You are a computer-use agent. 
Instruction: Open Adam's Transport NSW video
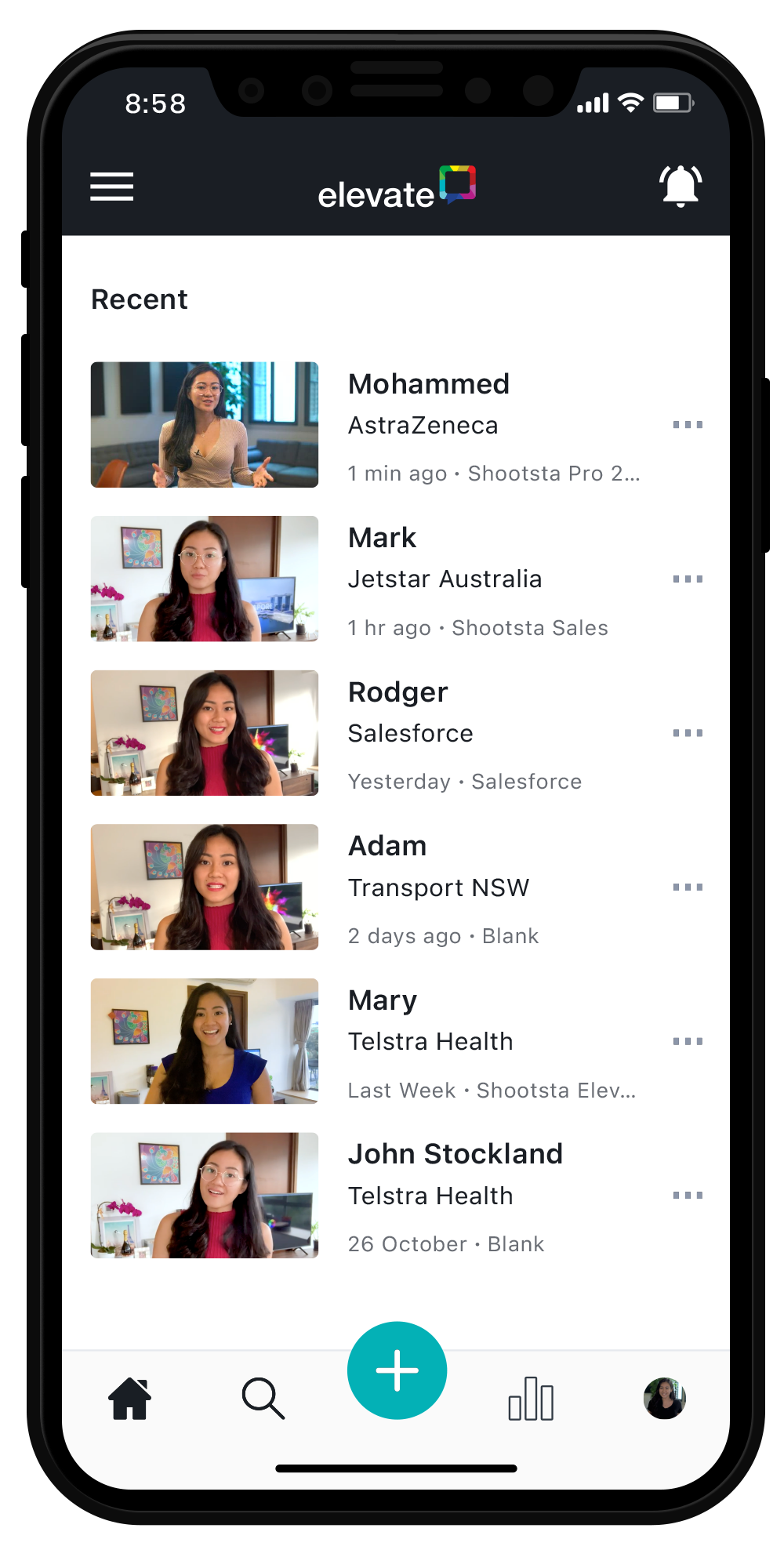pyautogui.click(x=205, y=887)
